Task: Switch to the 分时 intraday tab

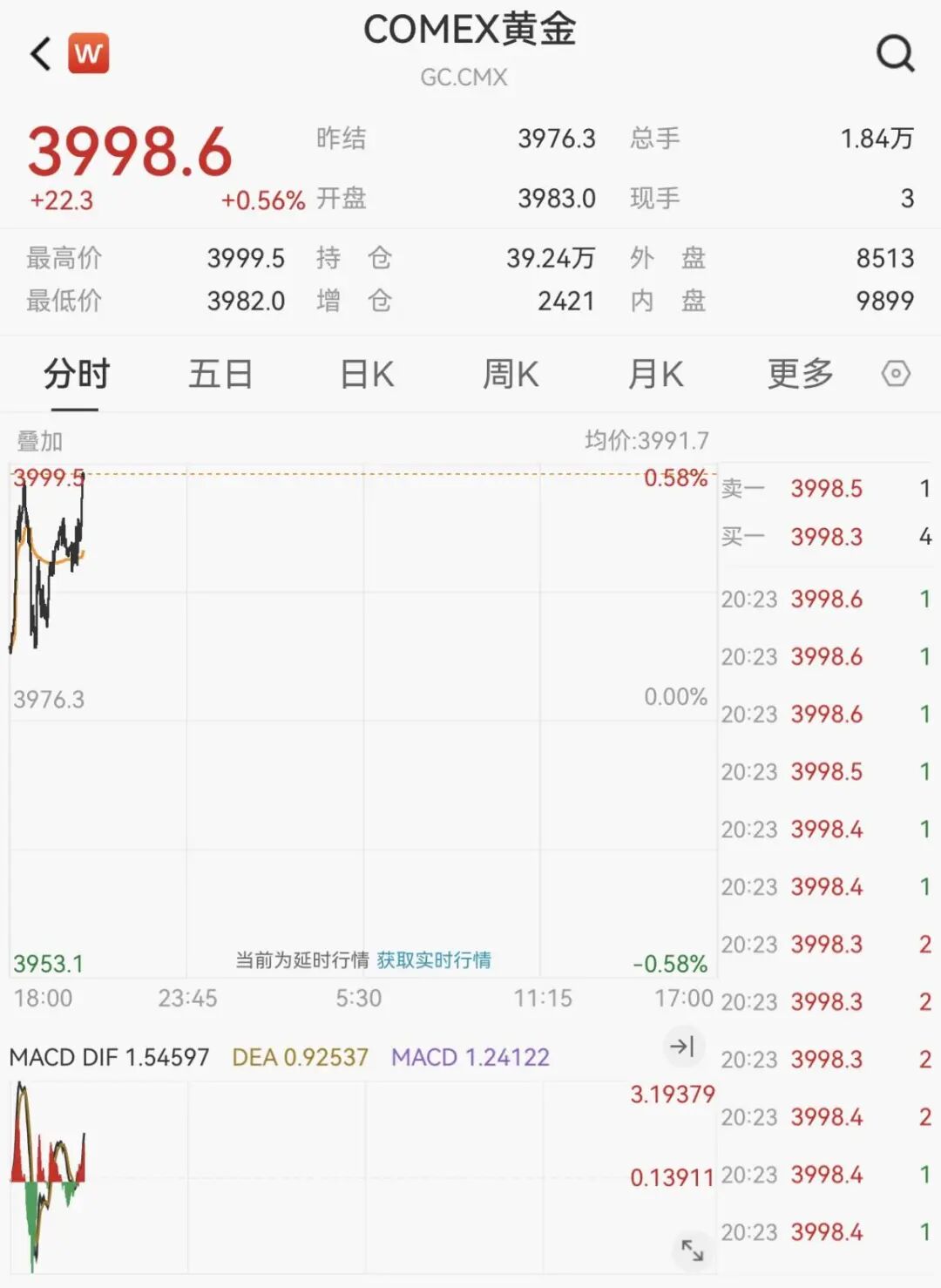Action: [75, 373]
